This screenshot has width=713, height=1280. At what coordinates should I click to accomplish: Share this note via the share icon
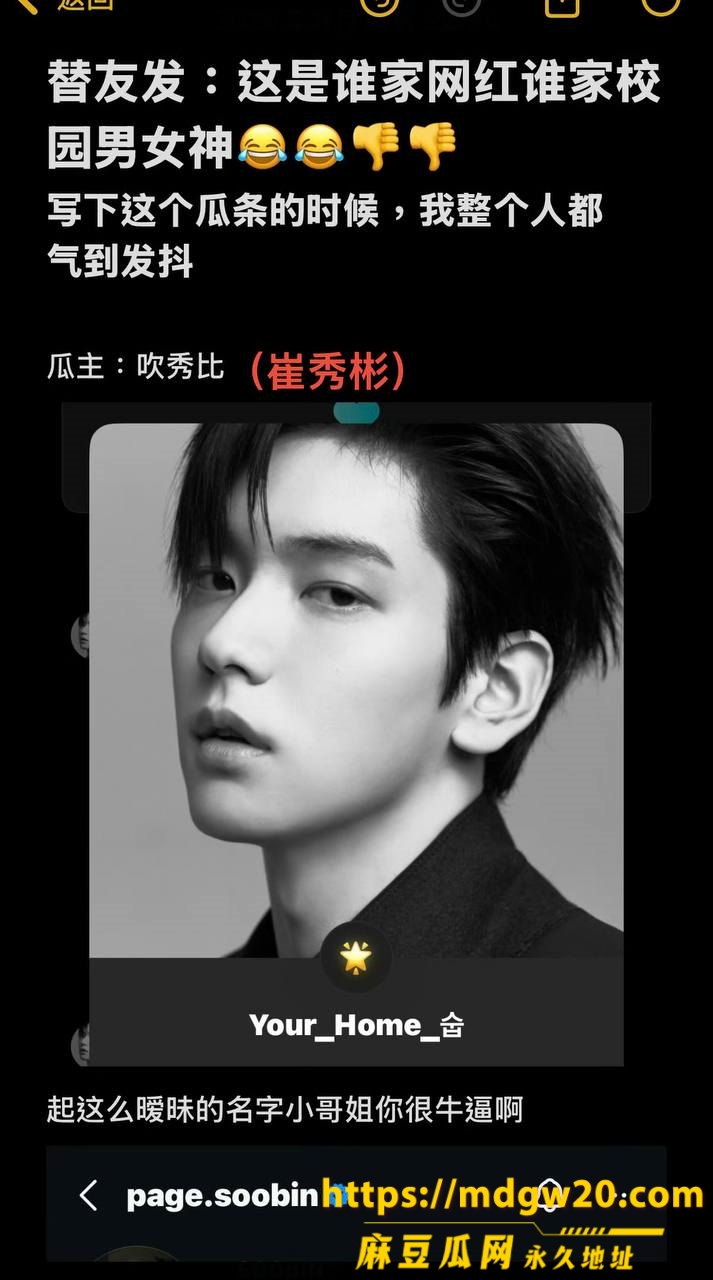tap(561, 4)
